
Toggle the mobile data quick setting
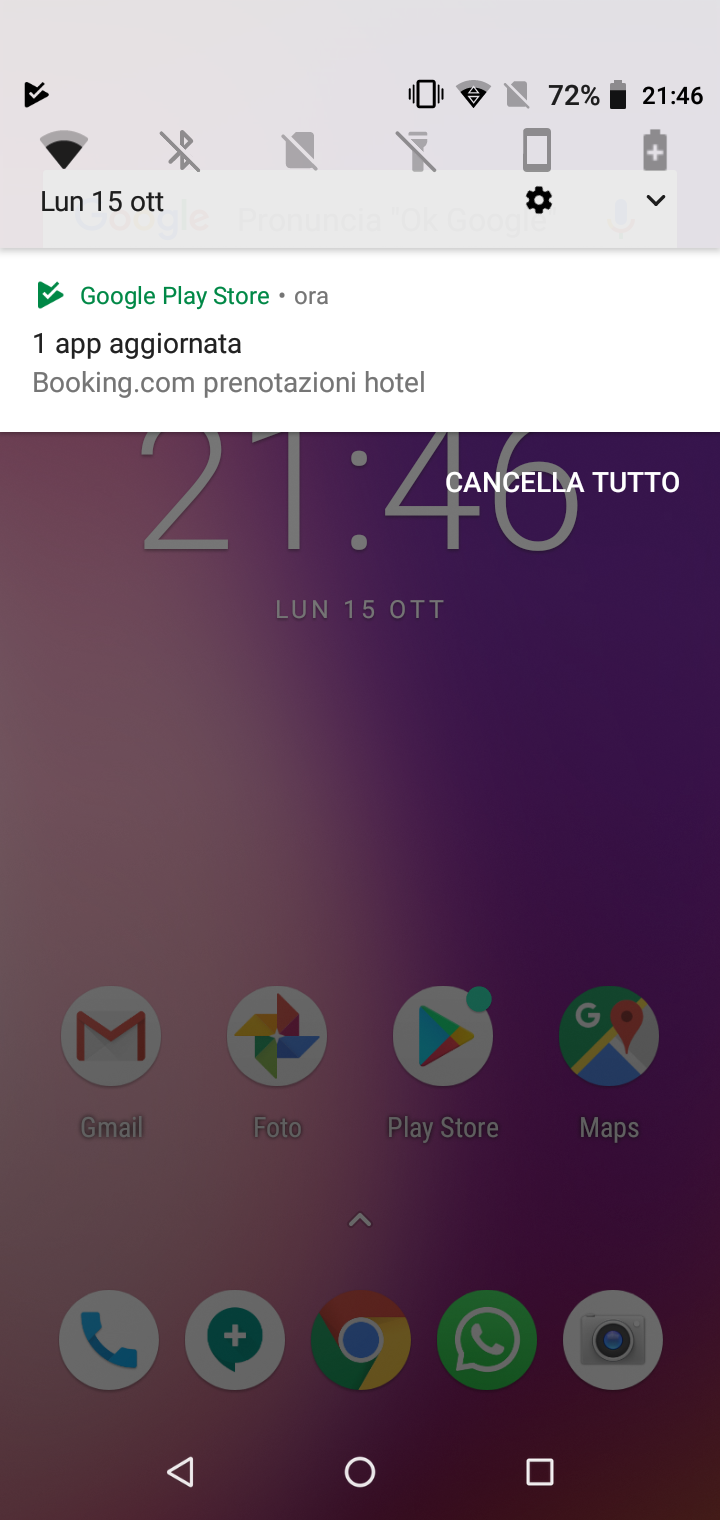300,151
